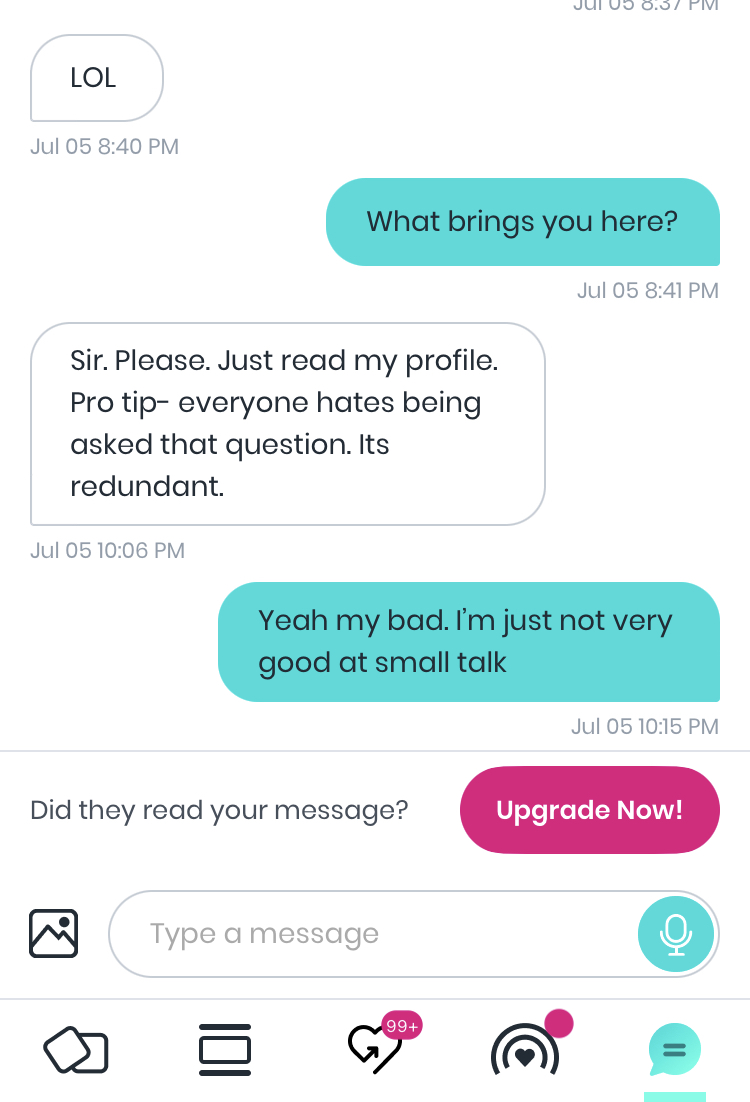750x1102 pixels.
Task: Switch to the stacked feed tab
Action: click(225, 1050)
